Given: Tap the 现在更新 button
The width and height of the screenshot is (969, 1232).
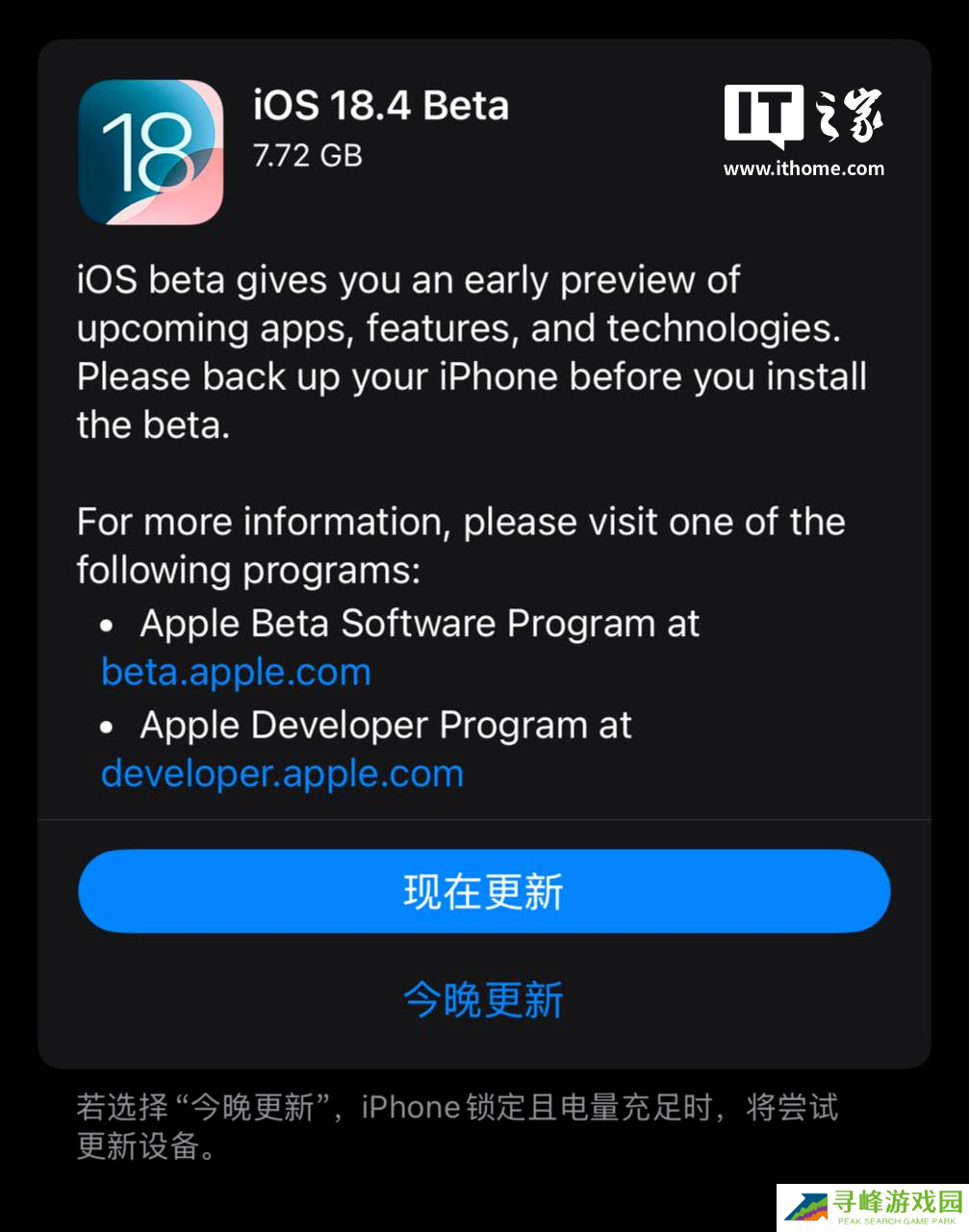Looking at the screenshot, I should tap(484, 891).
